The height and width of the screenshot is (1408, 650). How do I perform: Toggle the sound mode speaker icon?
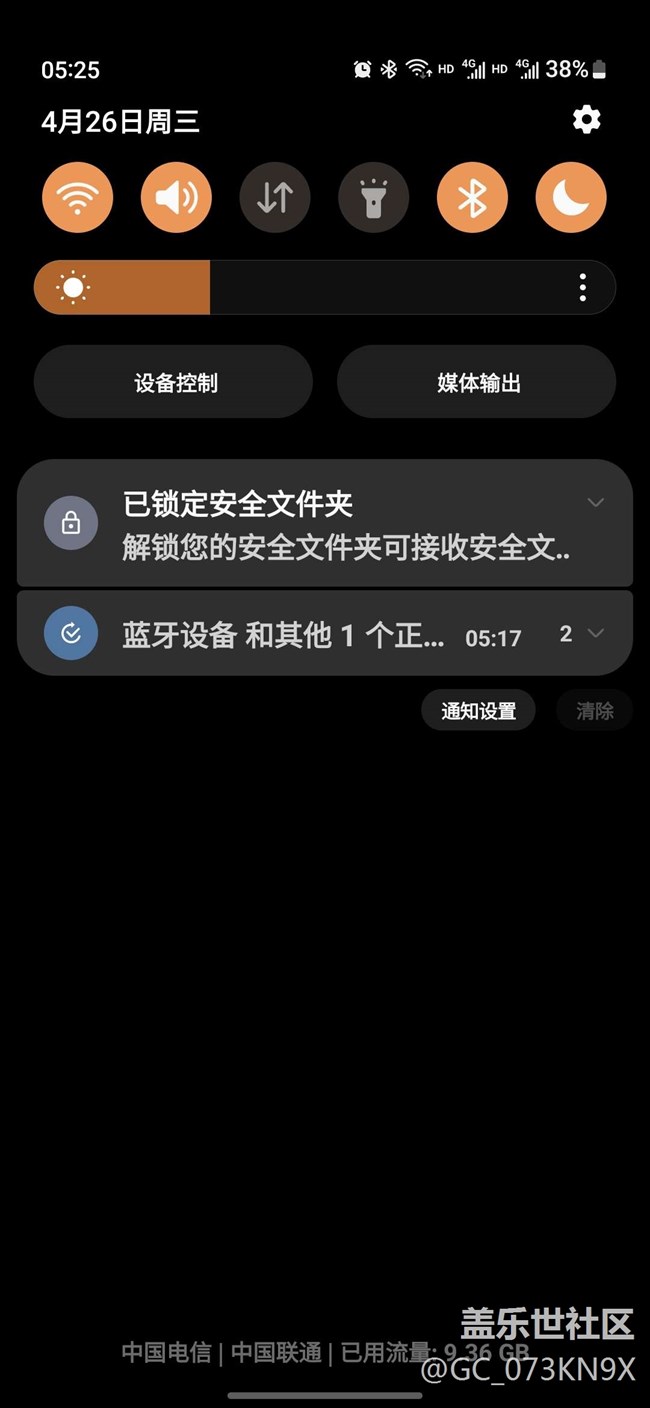click(176, 197)
